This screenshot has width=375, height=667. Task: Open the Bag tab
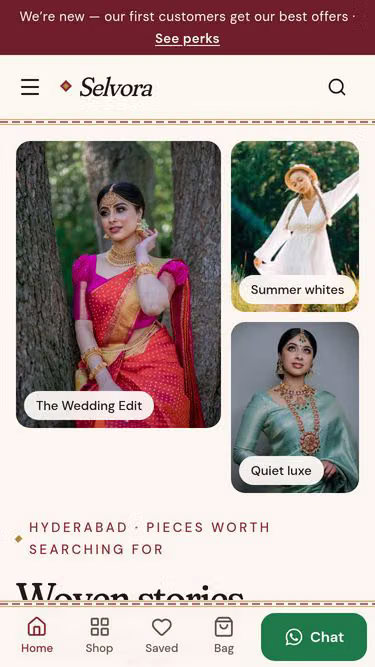tap(224, 636)
